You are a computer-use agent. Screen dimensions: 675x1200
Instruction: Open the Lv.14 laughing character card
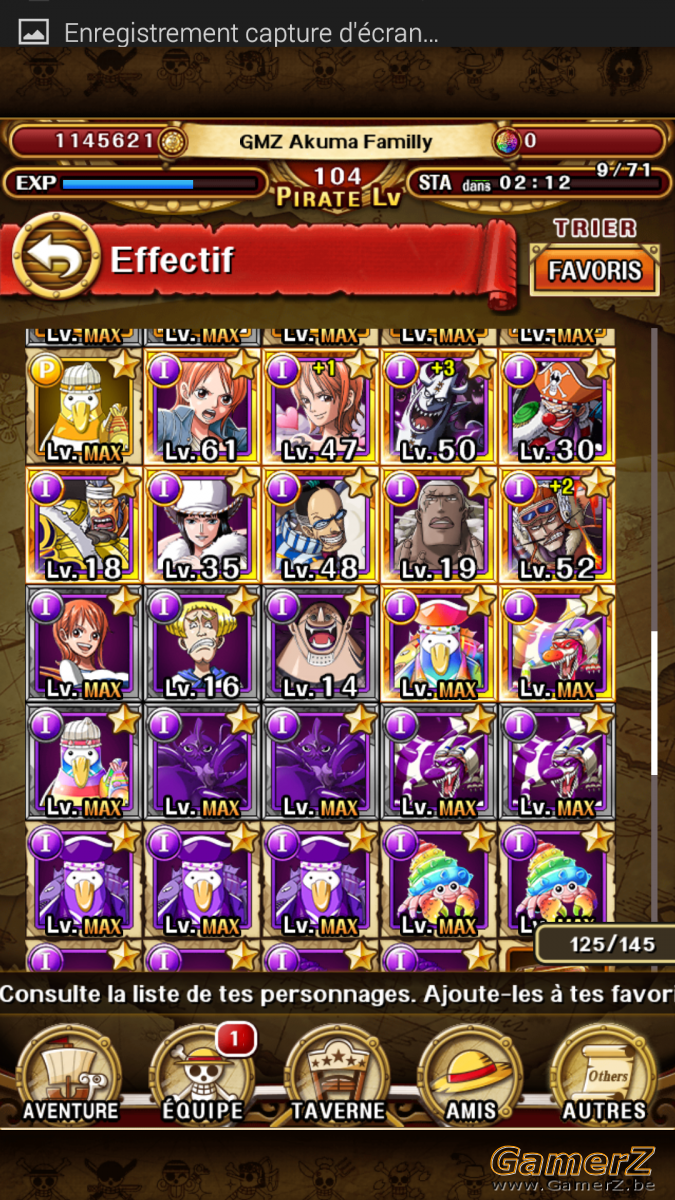(321, 644)
